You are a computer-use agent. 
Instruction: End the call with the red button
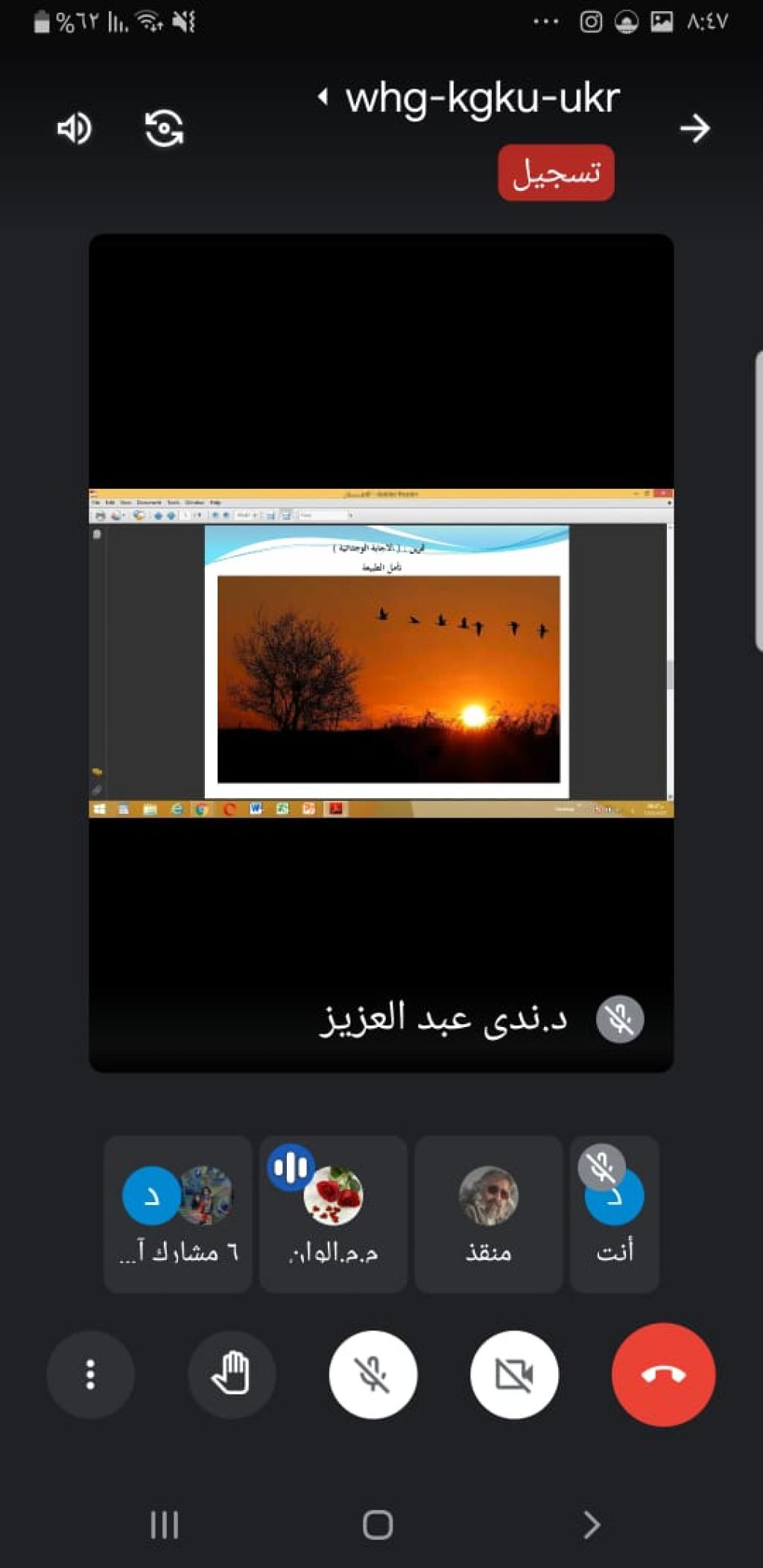point(663,1374)
